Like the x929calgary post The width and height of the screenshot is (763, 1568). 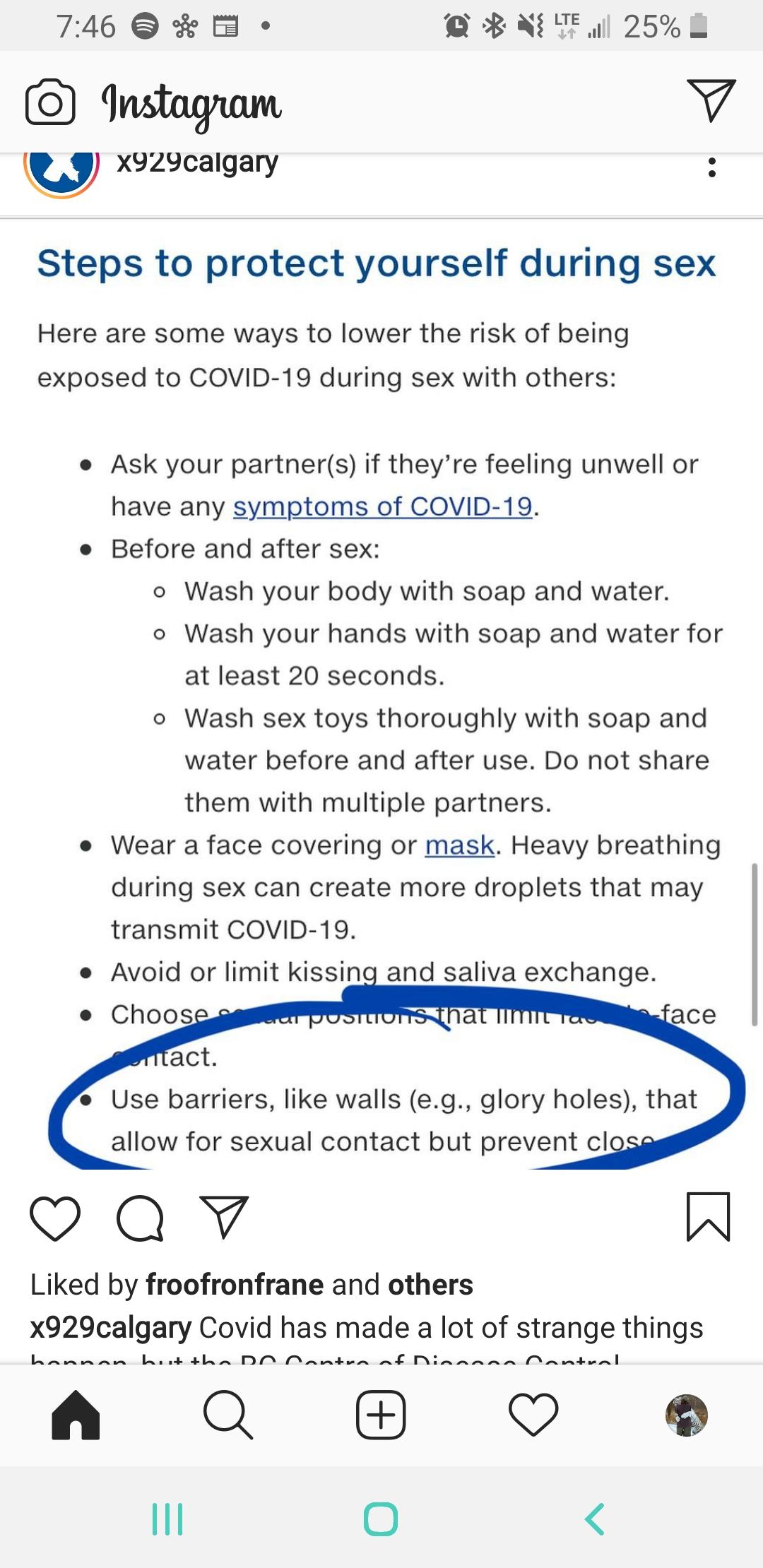point(55,1218)
